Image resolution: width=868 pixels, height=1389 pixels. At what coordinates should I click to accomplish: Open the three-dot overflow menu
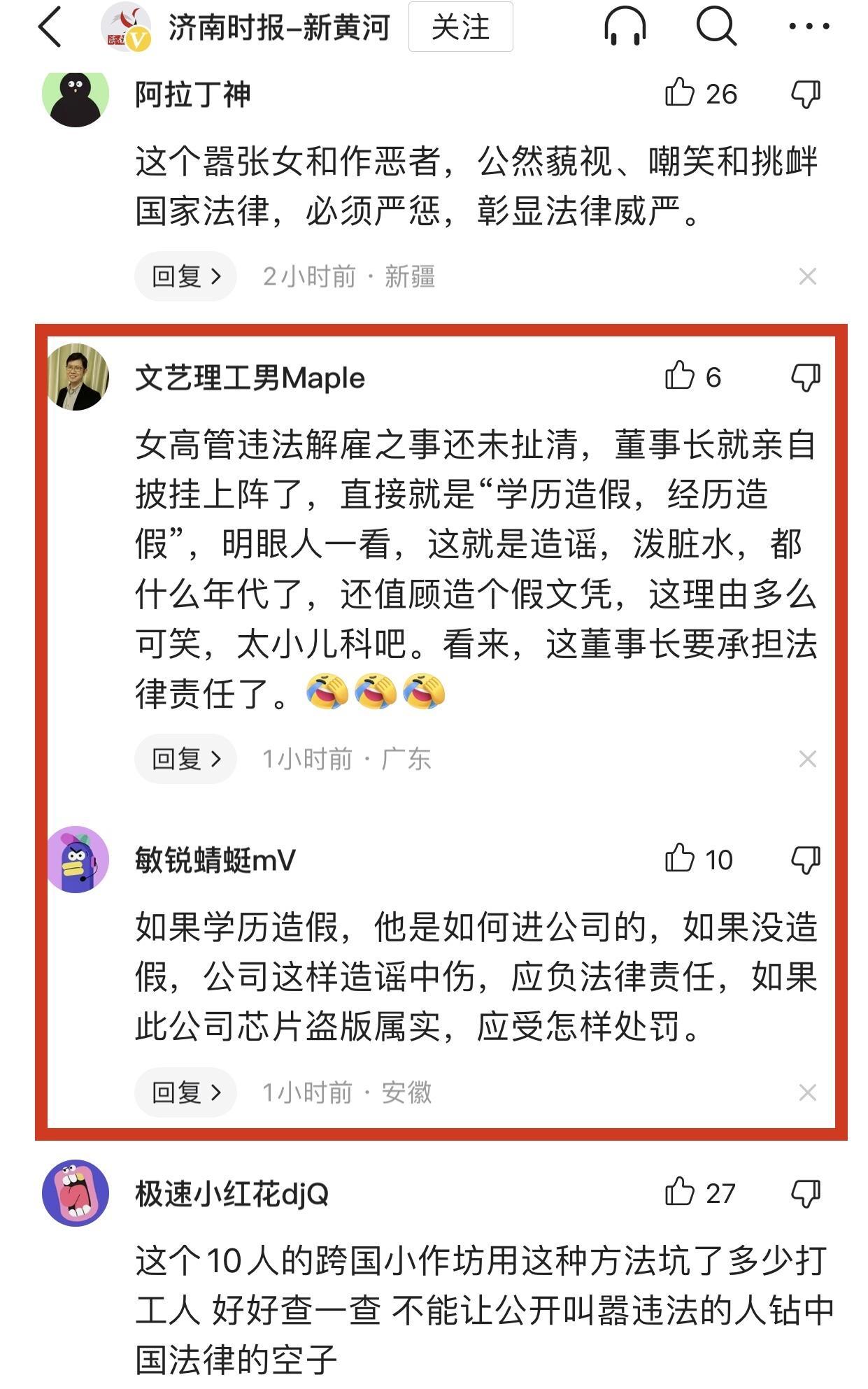pyautogui.click(x=809, y=27)
